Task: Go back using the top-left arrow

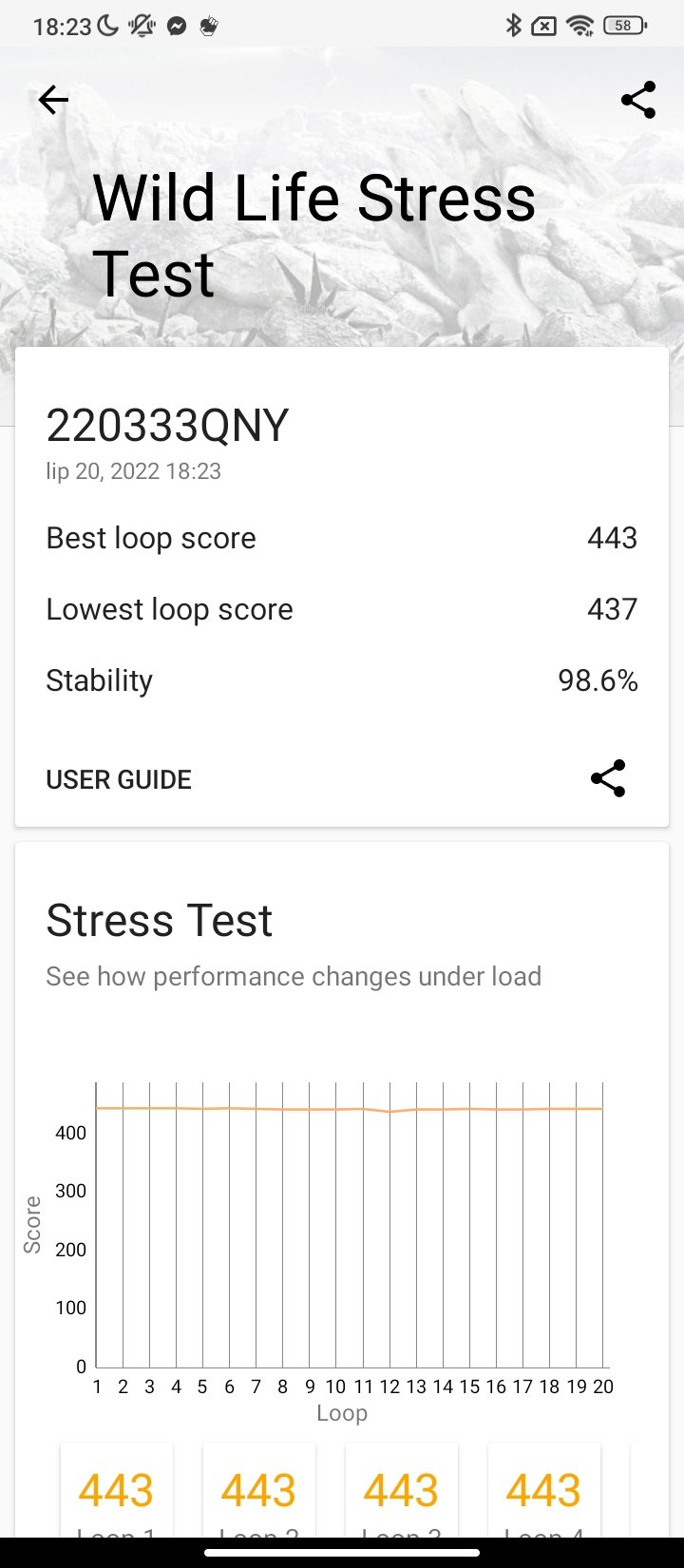Action: coord(53,100)
